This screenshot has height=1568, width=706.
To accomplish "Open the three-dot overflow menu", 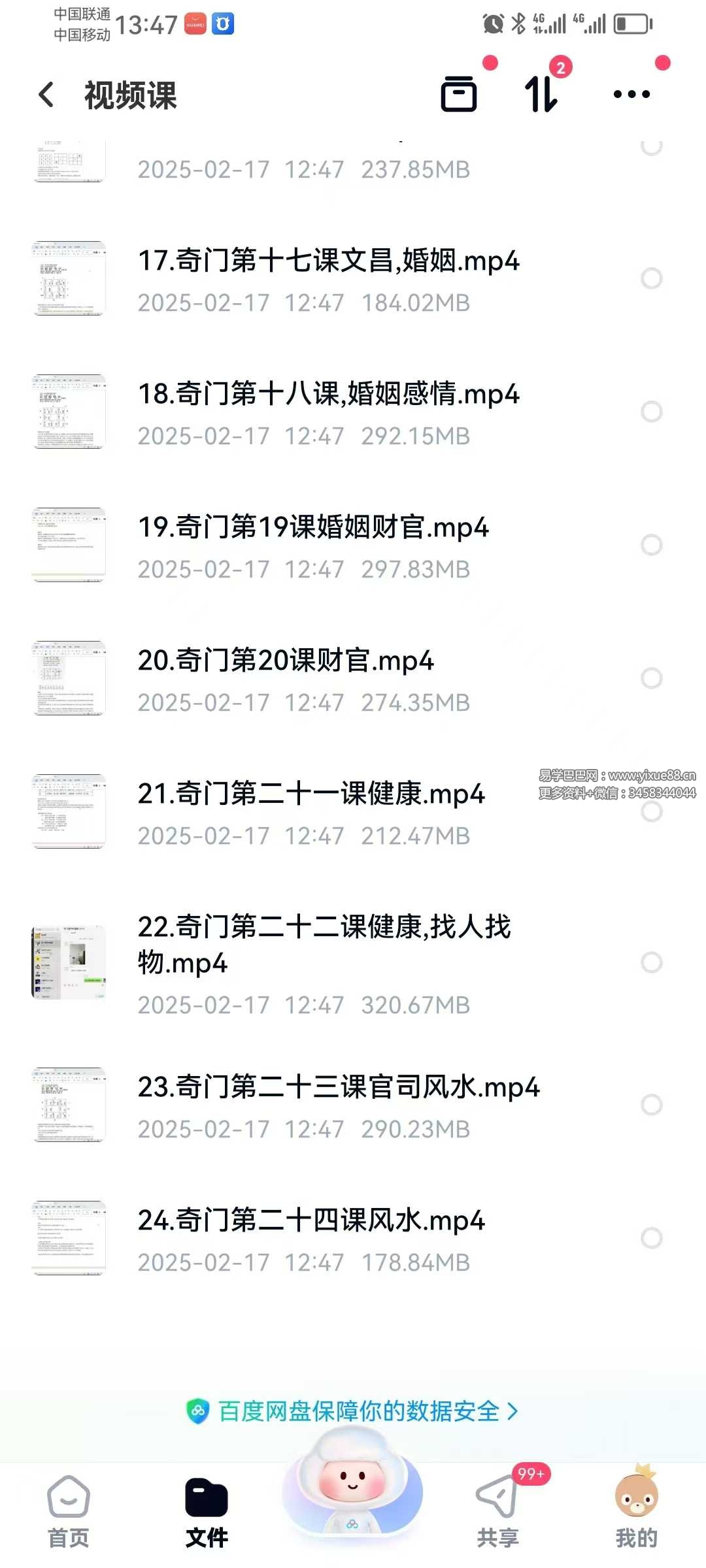I will click(631, 94).
